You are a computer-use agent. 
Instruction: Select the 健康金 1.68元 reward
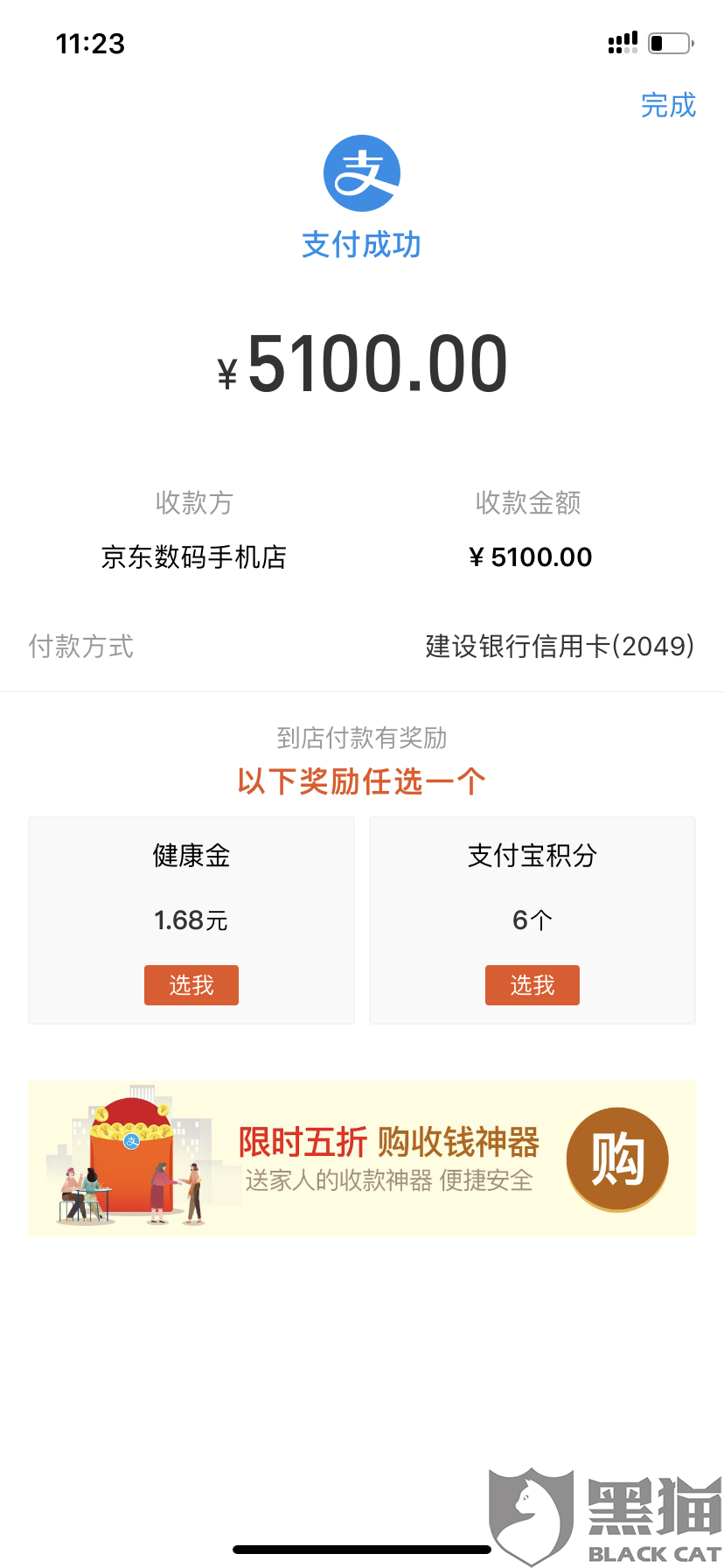[191, 985]
